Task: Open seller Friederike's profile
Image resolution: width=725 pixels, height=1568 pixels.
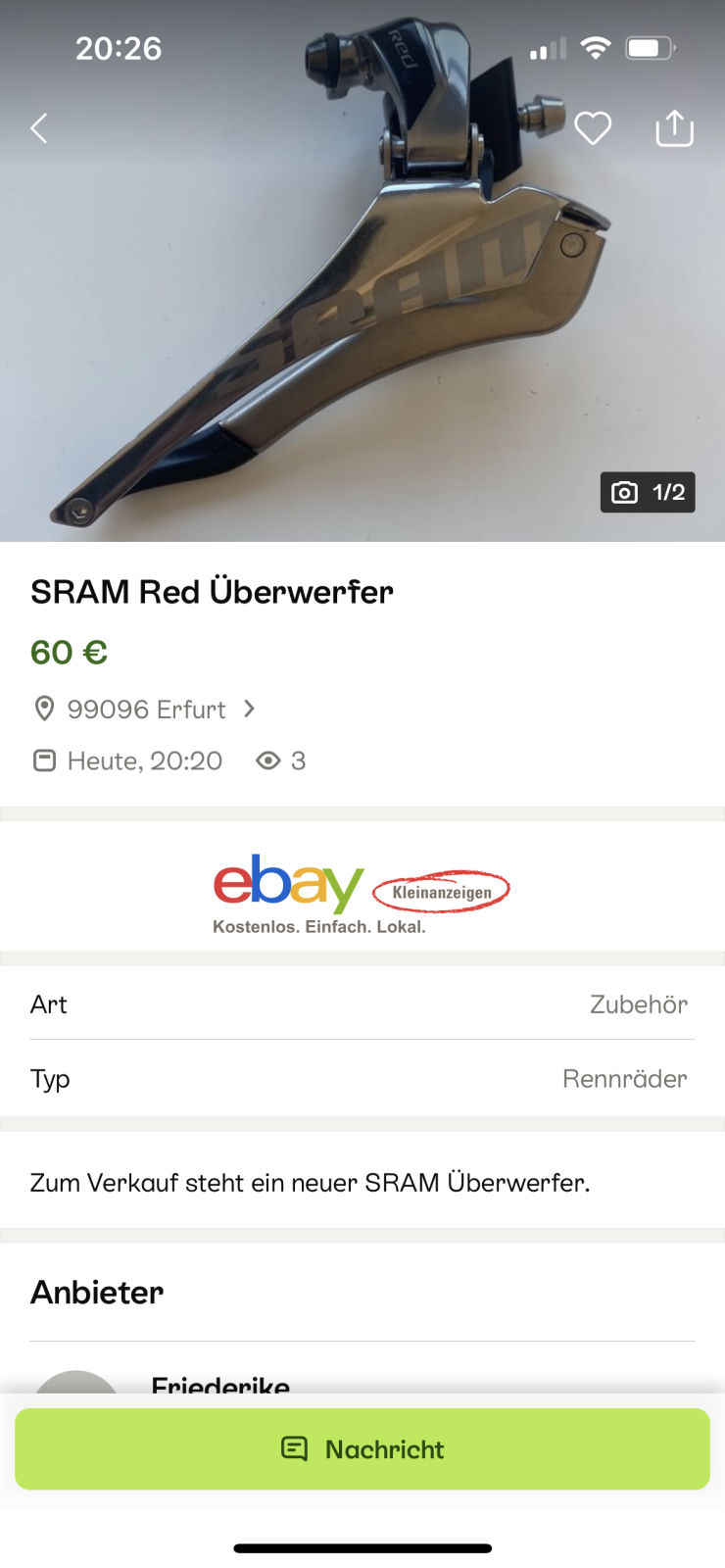Action: [x=219, y=1383]
